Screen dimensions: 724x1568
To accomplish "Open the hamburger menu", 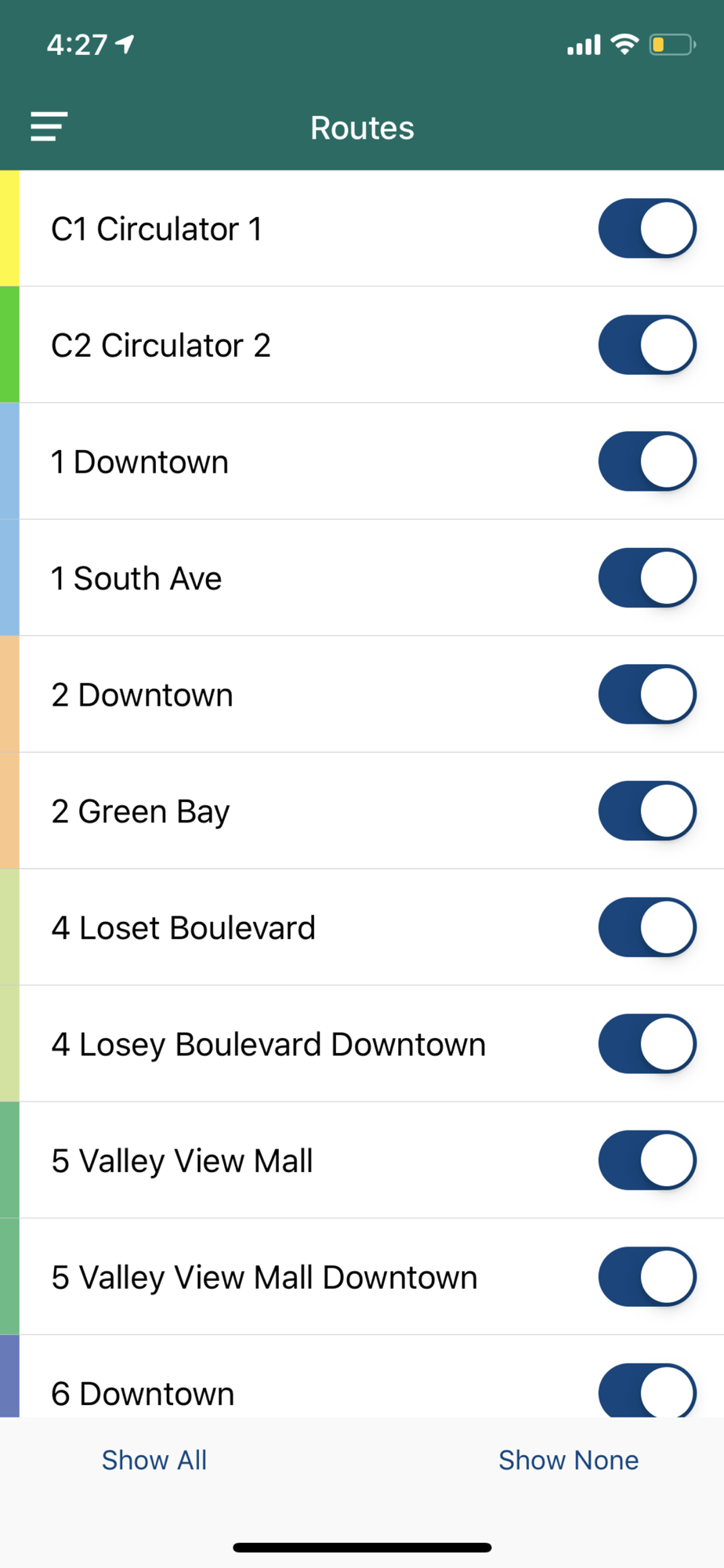I will pos(49,127).
